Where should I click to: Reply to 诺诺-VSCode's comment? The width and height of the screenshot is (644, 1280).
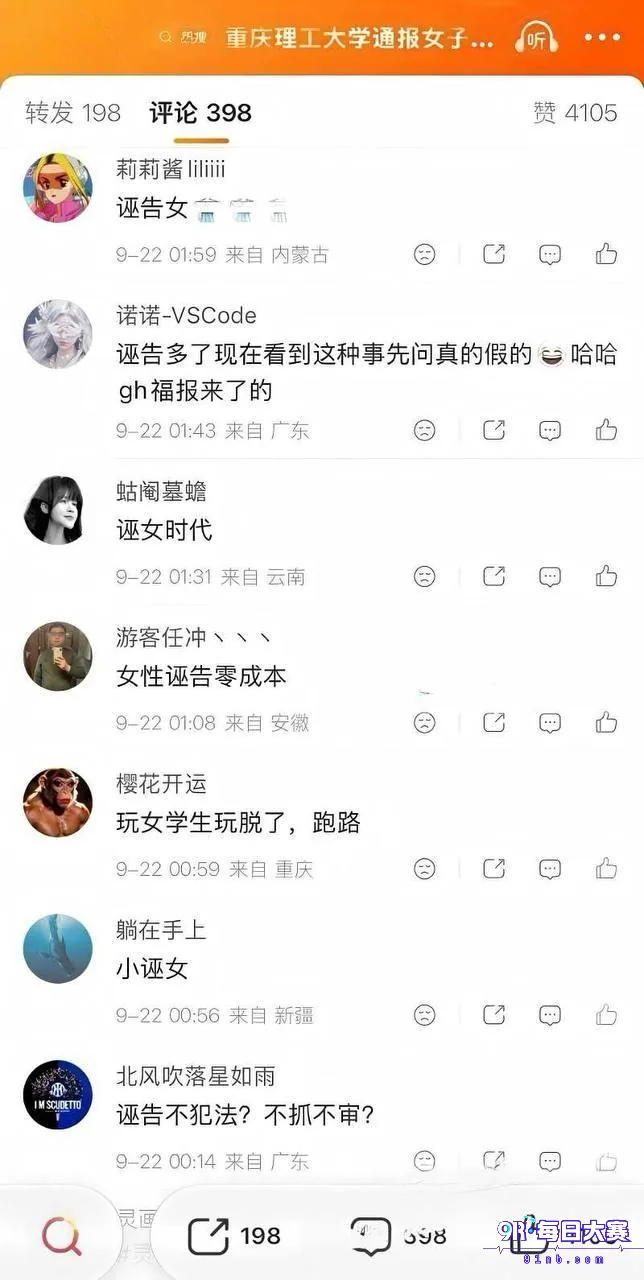tap(550, 430)
